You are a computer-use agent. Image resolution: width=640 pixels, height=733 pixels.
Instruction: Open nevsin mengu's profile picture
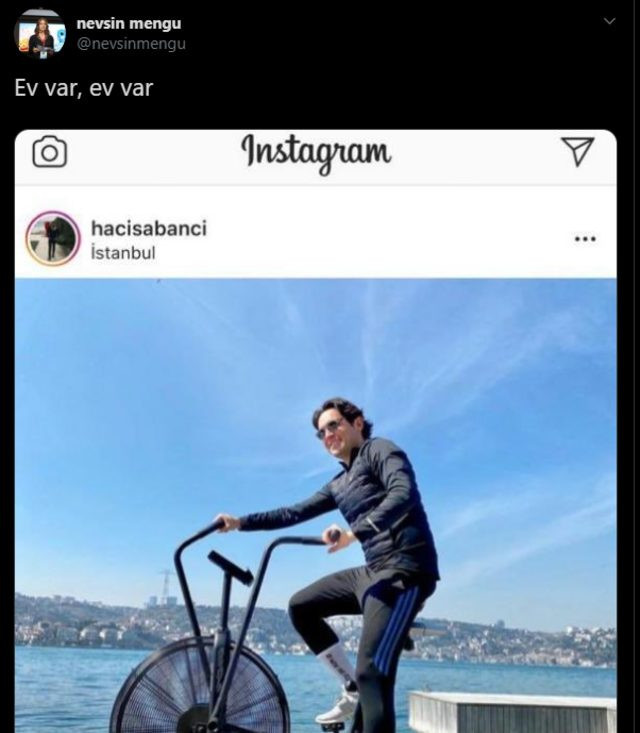tap(40, 34)
